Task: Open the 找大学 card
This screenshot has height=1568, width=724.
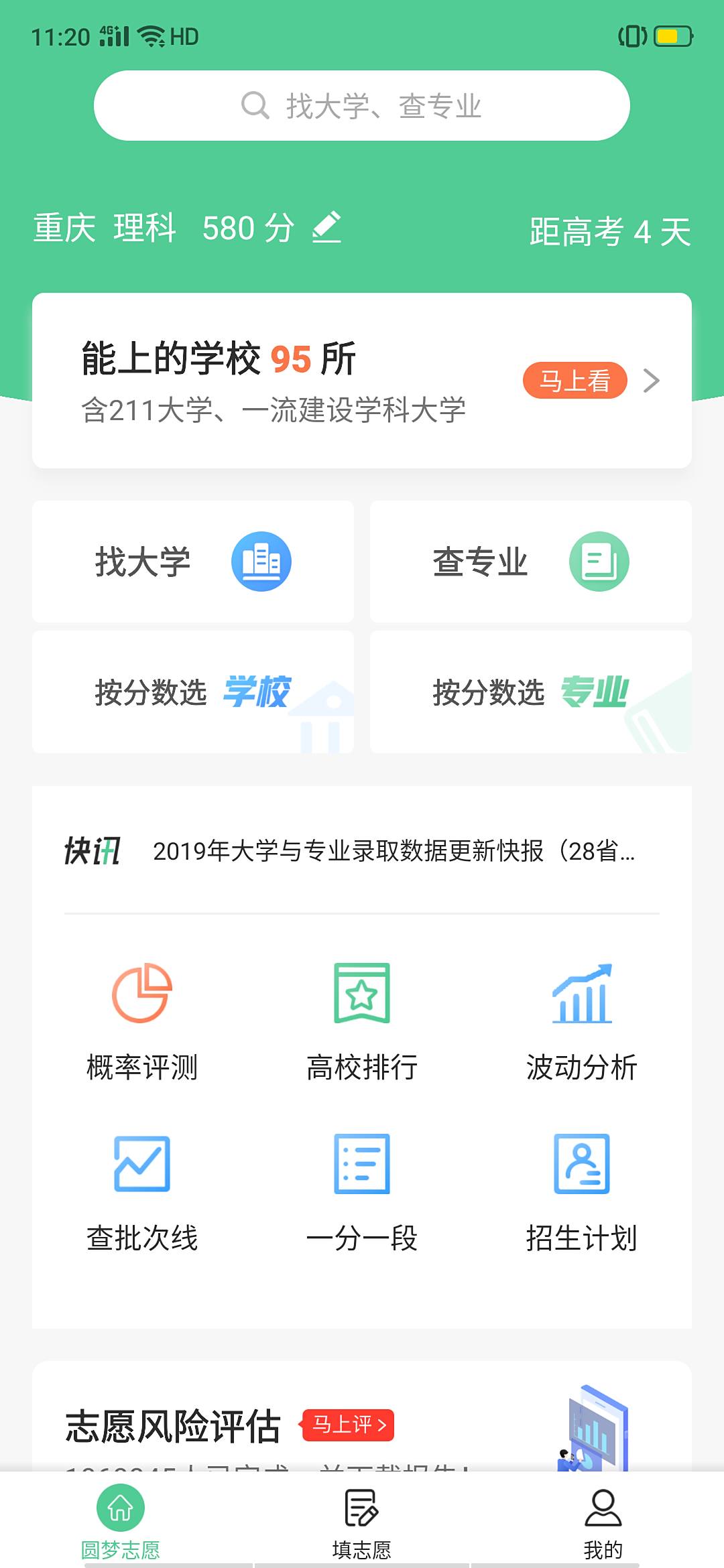Action: [x=193, y=562]
